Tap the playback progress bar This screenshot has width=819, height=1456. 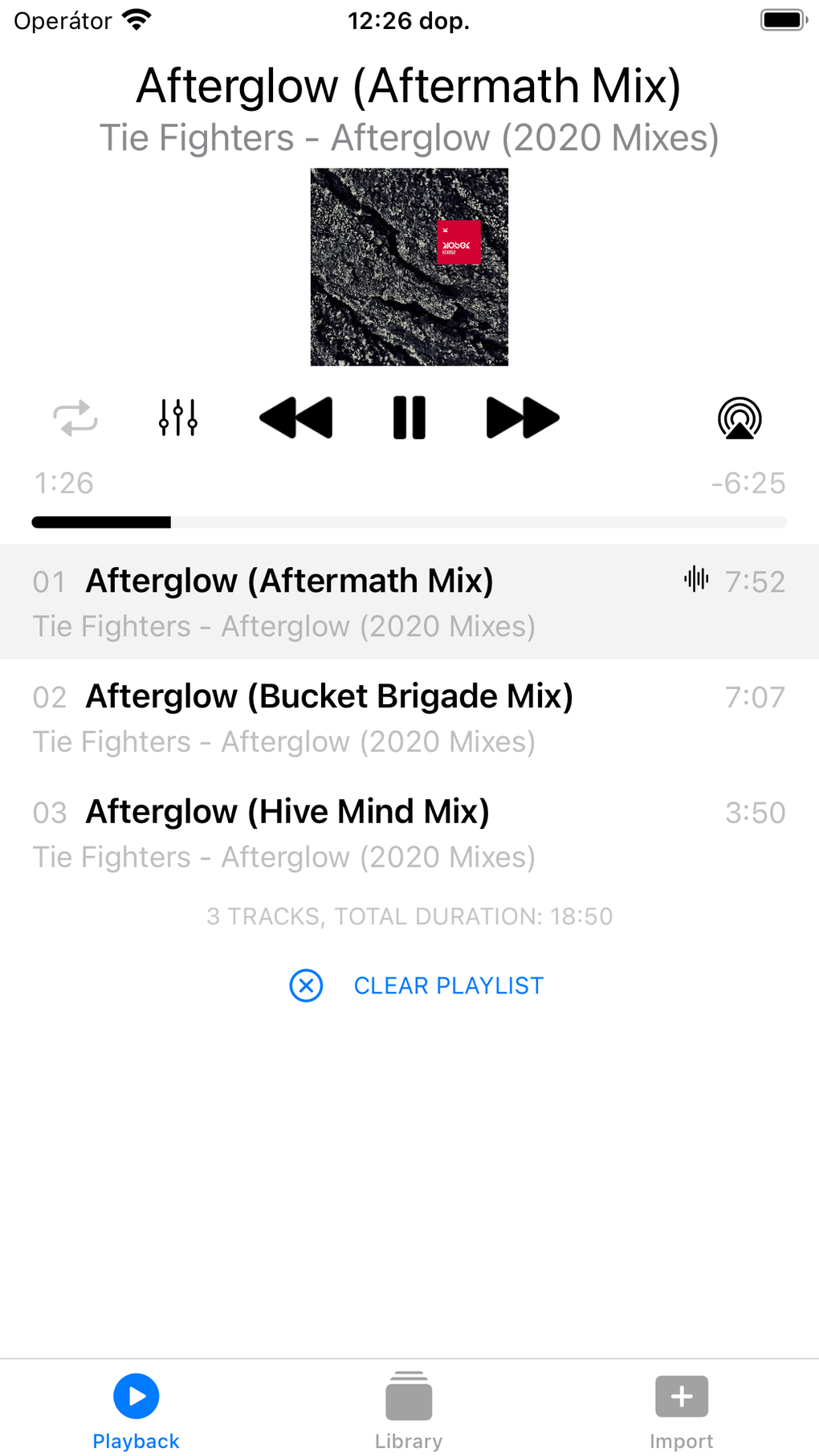coord(409,523)
